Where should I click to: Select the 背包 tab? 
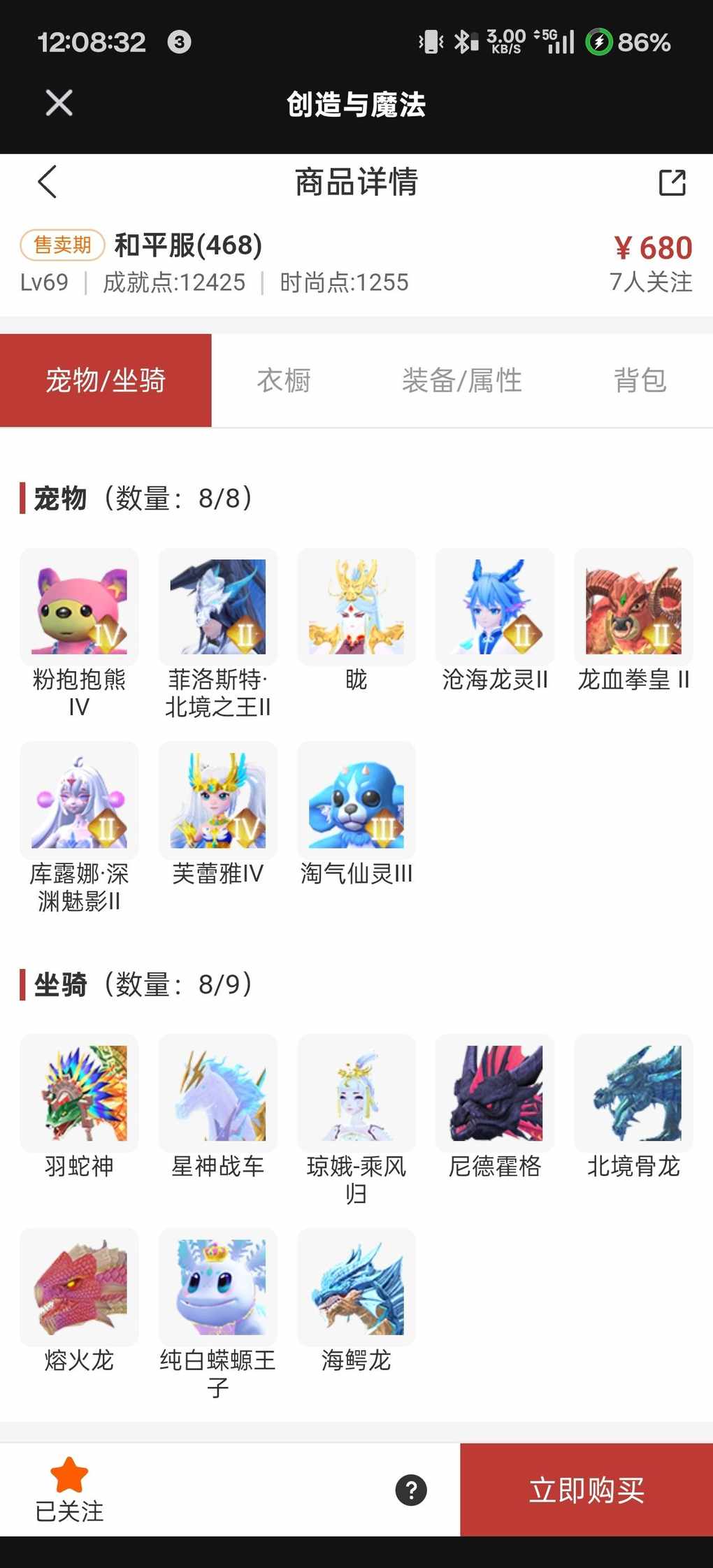pyautogui.click(x=640, y=381)
